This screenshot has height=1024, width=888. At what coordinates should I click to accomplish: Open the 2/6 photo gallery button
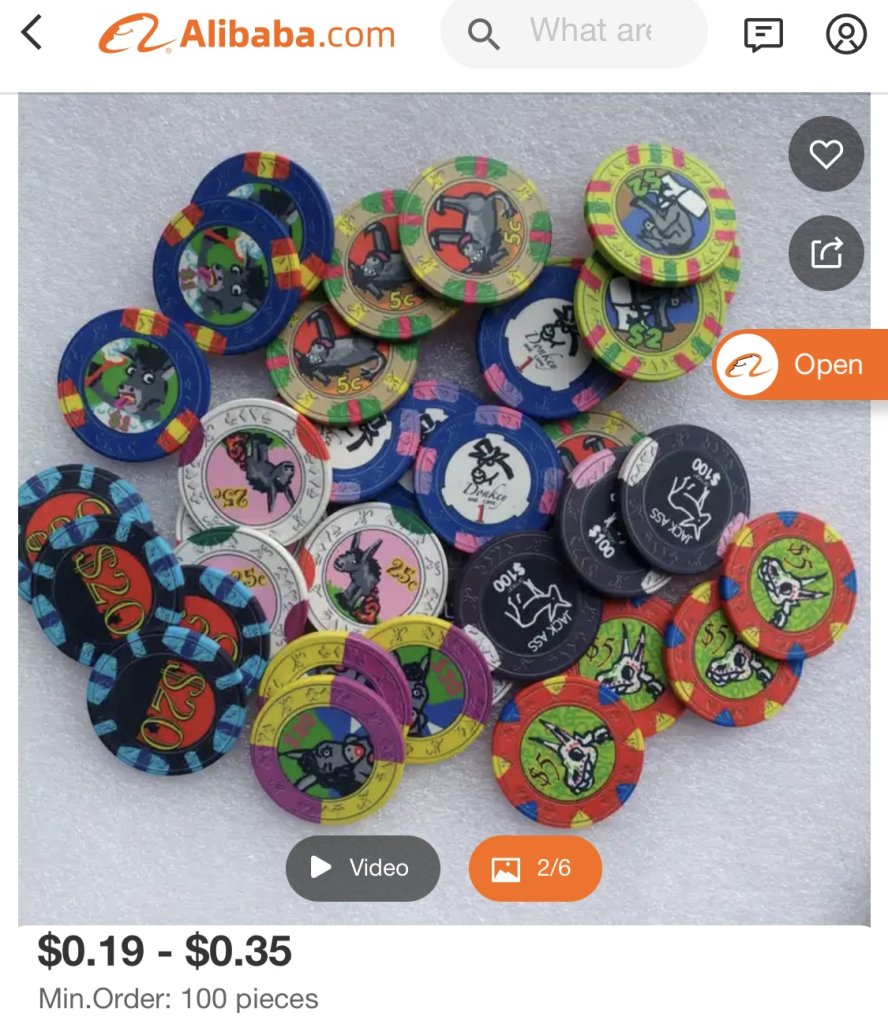coord(535,868)
